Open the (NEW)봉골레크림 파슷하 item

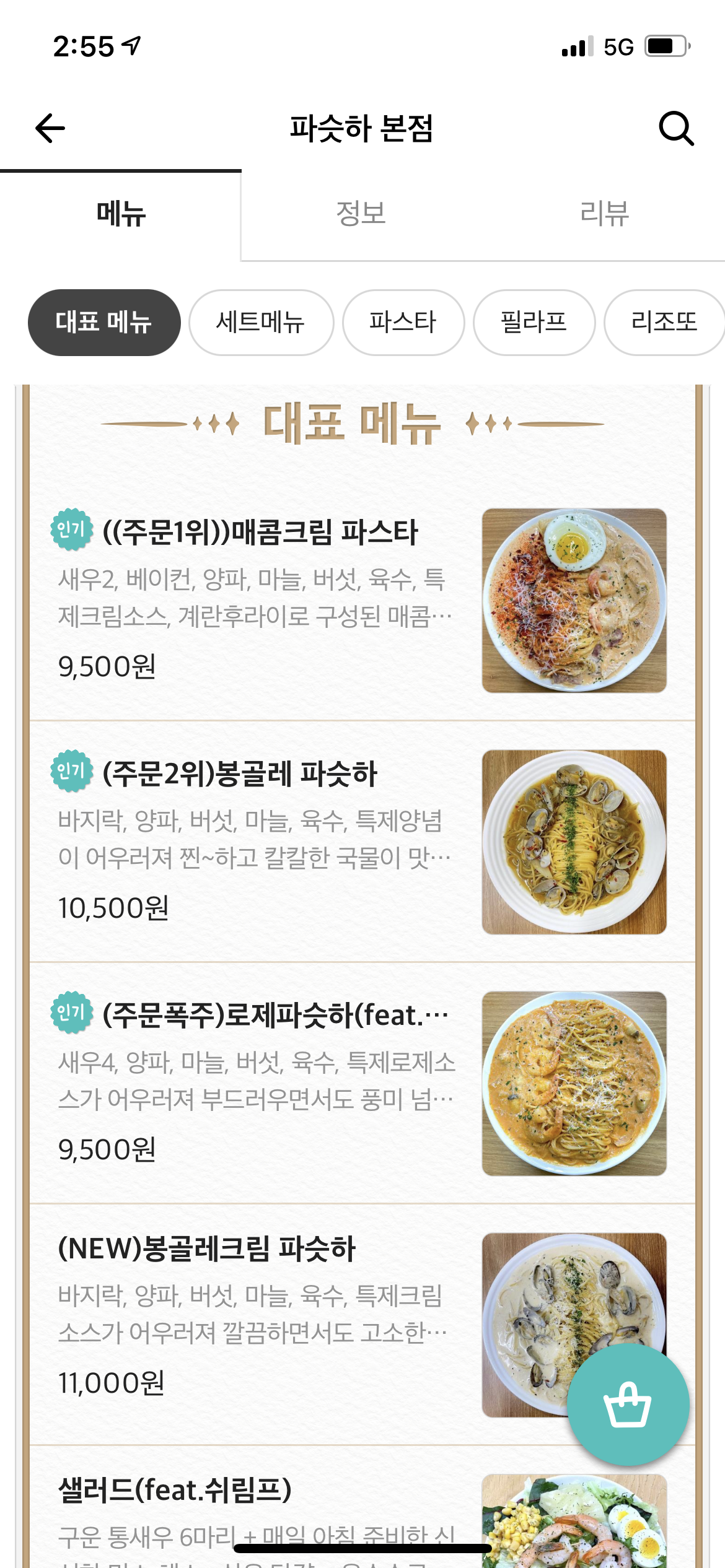207,1248
